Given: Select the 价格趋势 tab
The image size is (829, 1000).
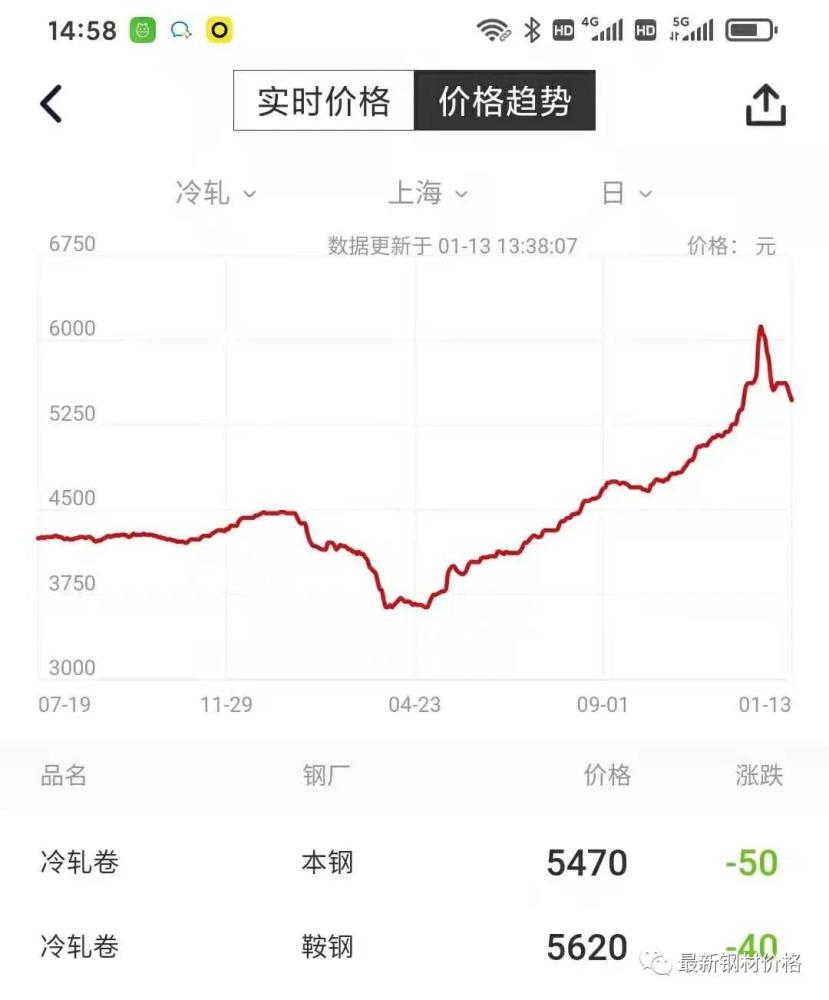Looking at the screenshot, I should 505,101.
